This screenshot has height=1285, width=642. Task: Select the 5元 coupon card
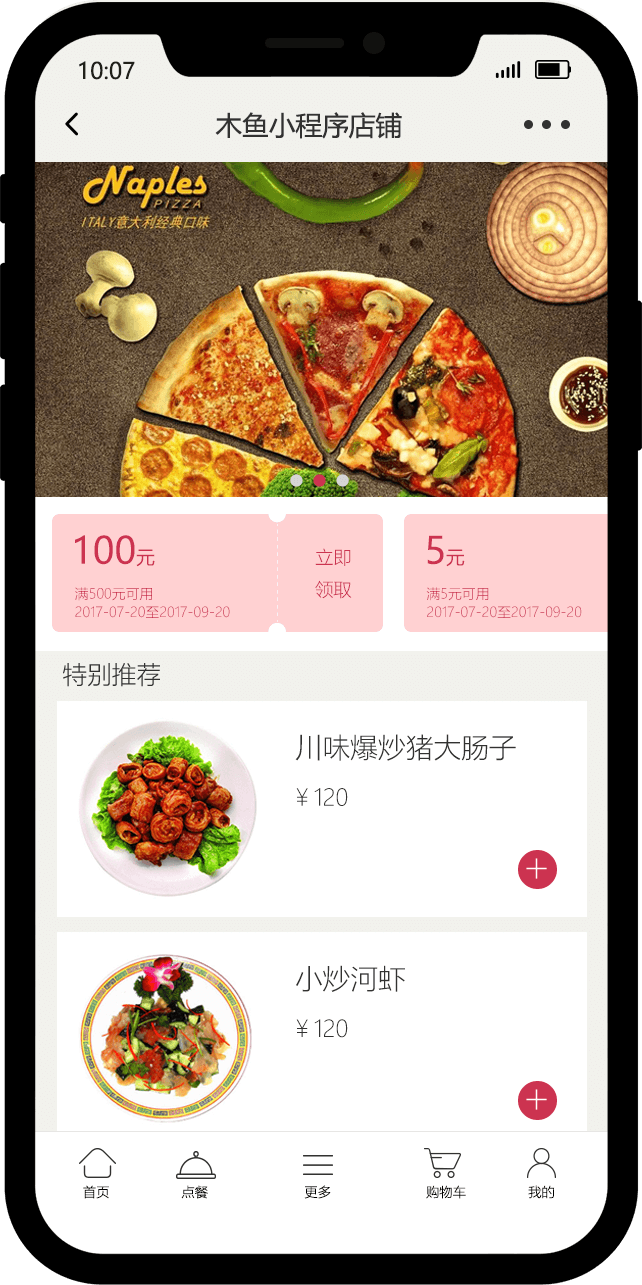point(505,574)
